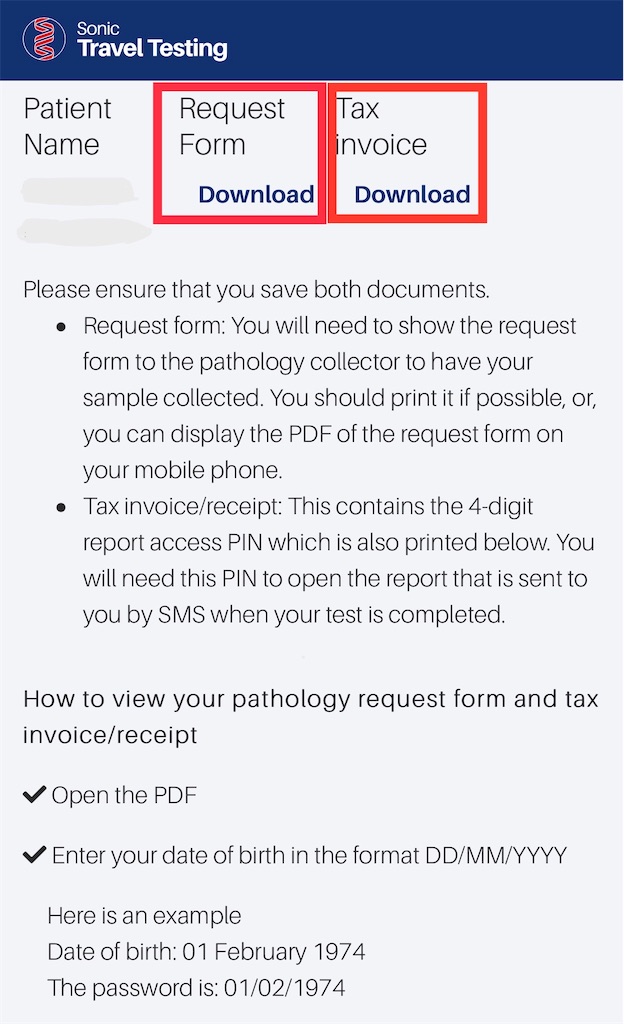The height and width of the screenshot is (1024, 624).
Task: Download the Tax invoice
Action: point(412,195)
